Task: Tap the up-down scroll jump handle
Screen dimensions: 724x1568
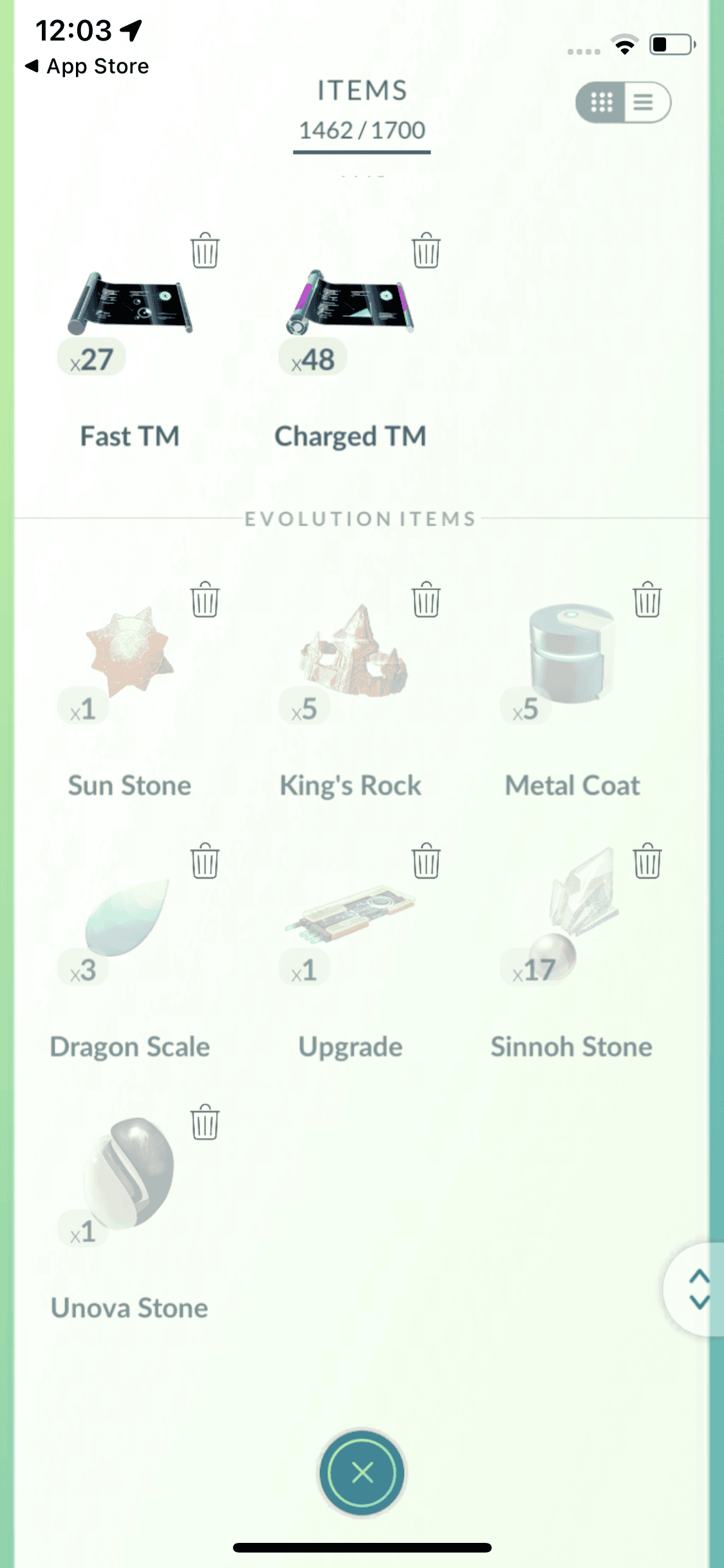Action: click(x=698, y=1289)
